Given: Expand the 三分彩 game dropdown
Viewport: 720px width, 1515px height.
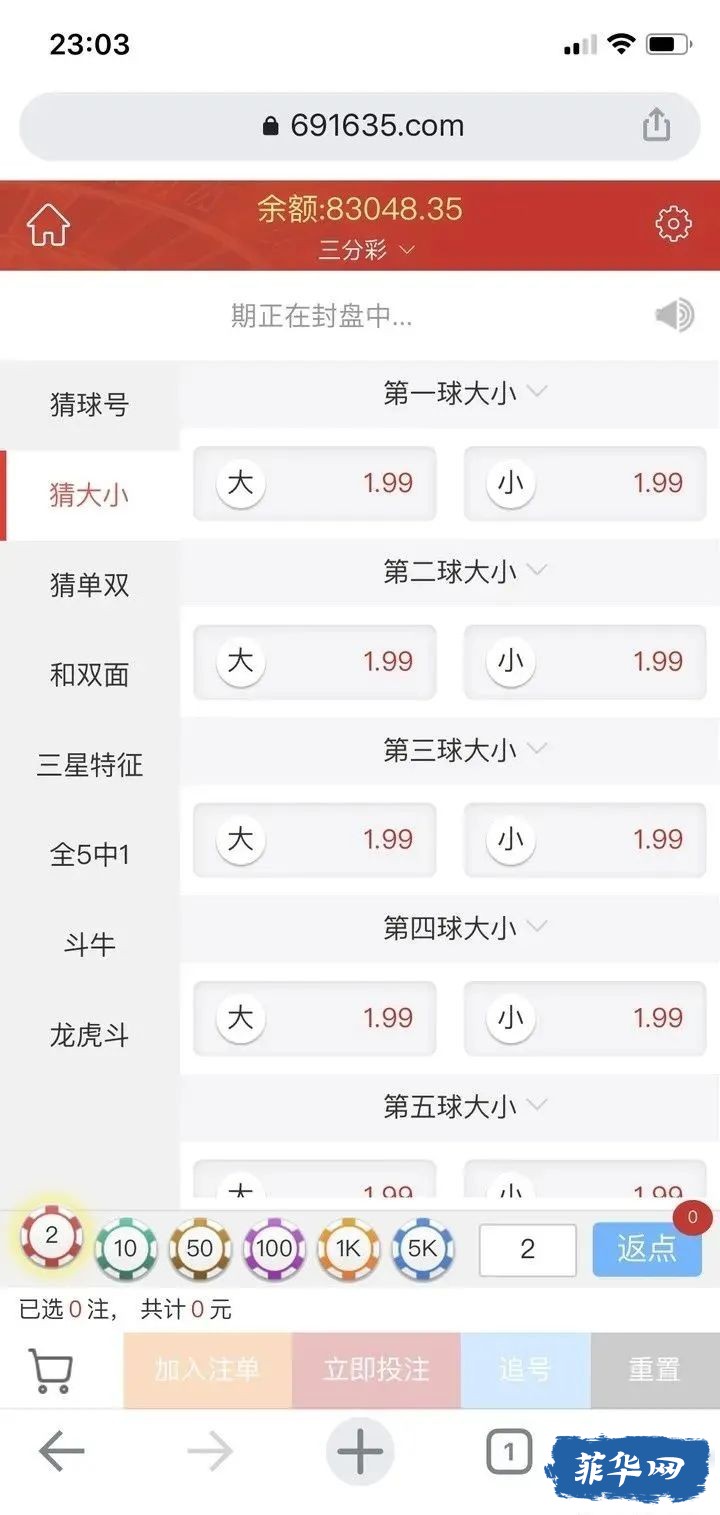Looking at the screenshot, I should (366, 250).
